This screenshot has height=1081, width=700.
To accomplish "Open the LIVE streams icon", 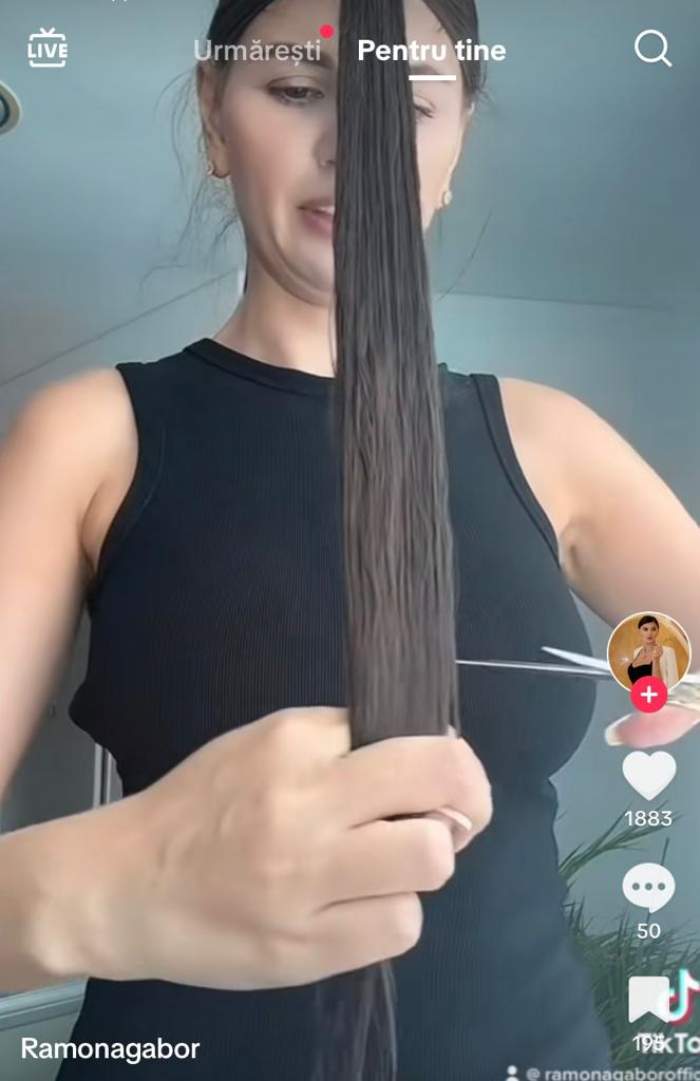I will pyautogui.click(x=47, y=48).
